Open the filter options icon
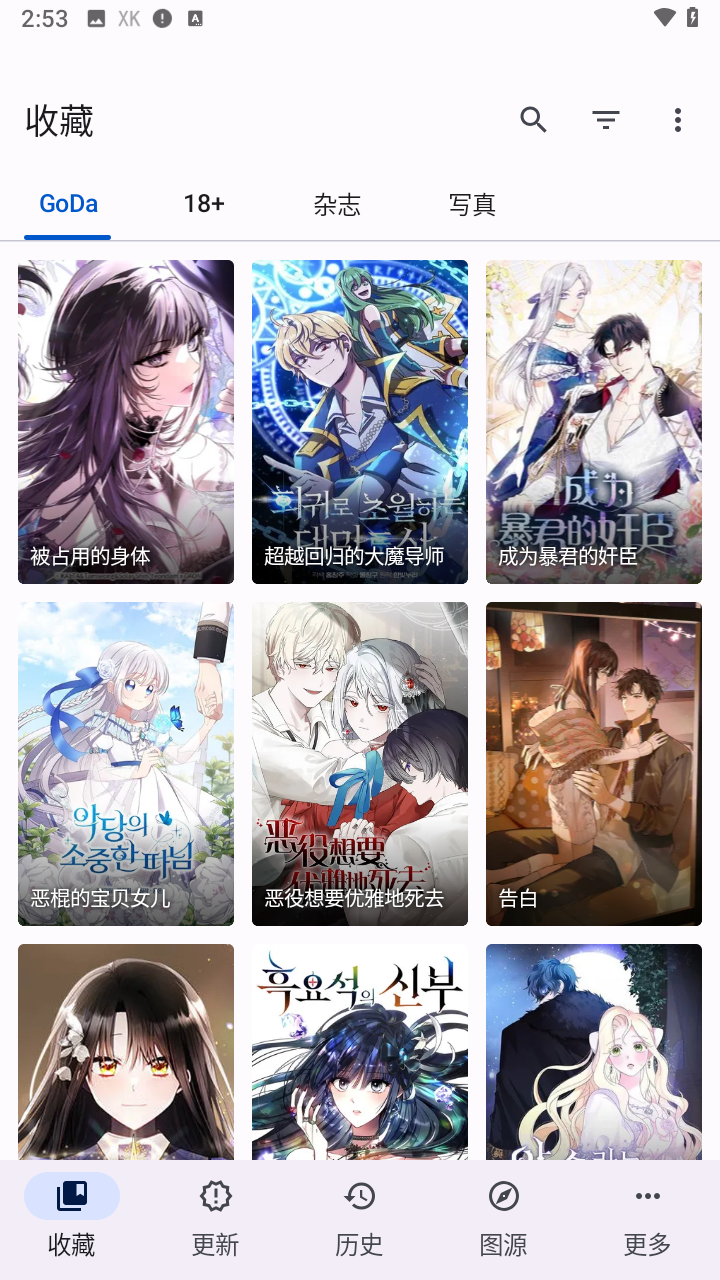This screenshot has height=1280, width=720. coord(606,121)
